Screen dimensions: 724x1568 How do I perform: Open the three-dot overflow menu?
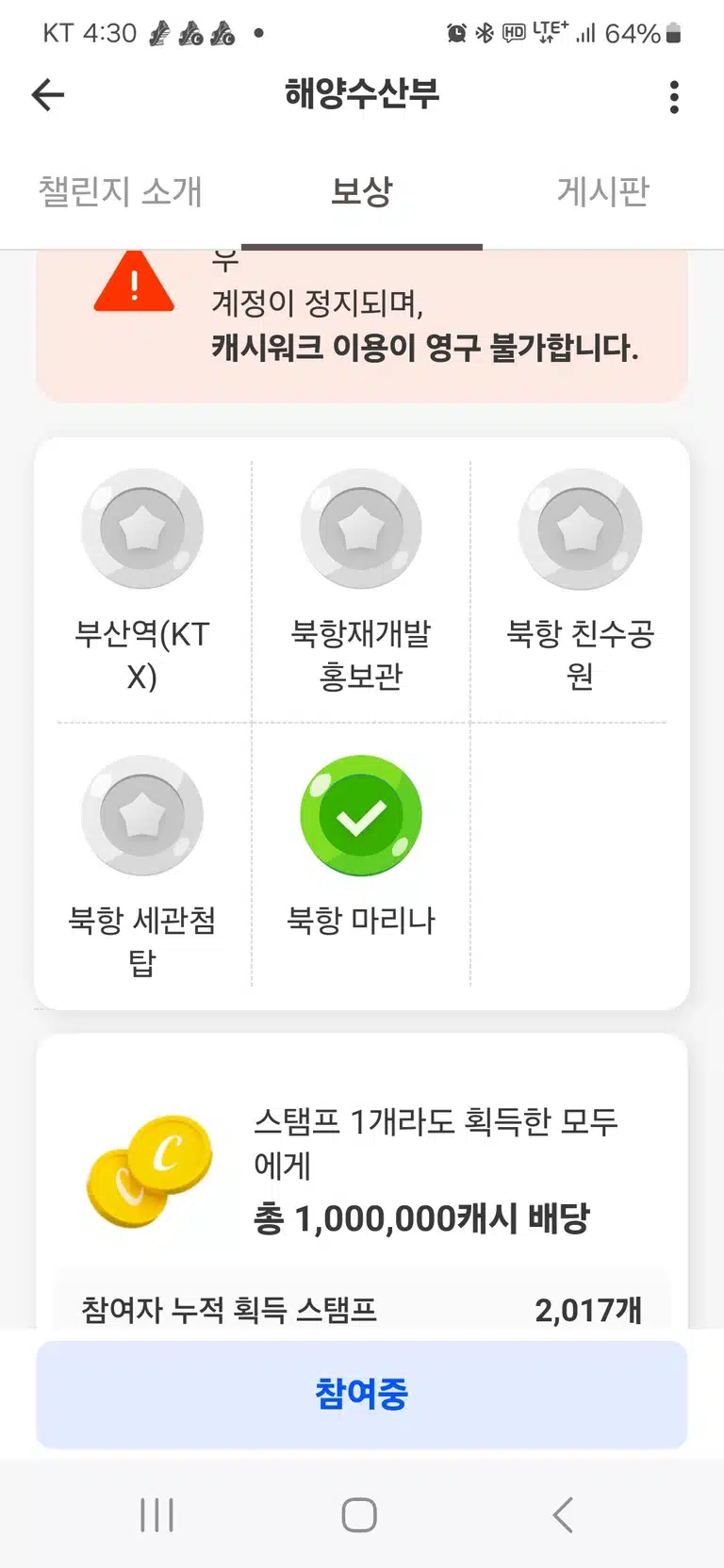point(674,96)
